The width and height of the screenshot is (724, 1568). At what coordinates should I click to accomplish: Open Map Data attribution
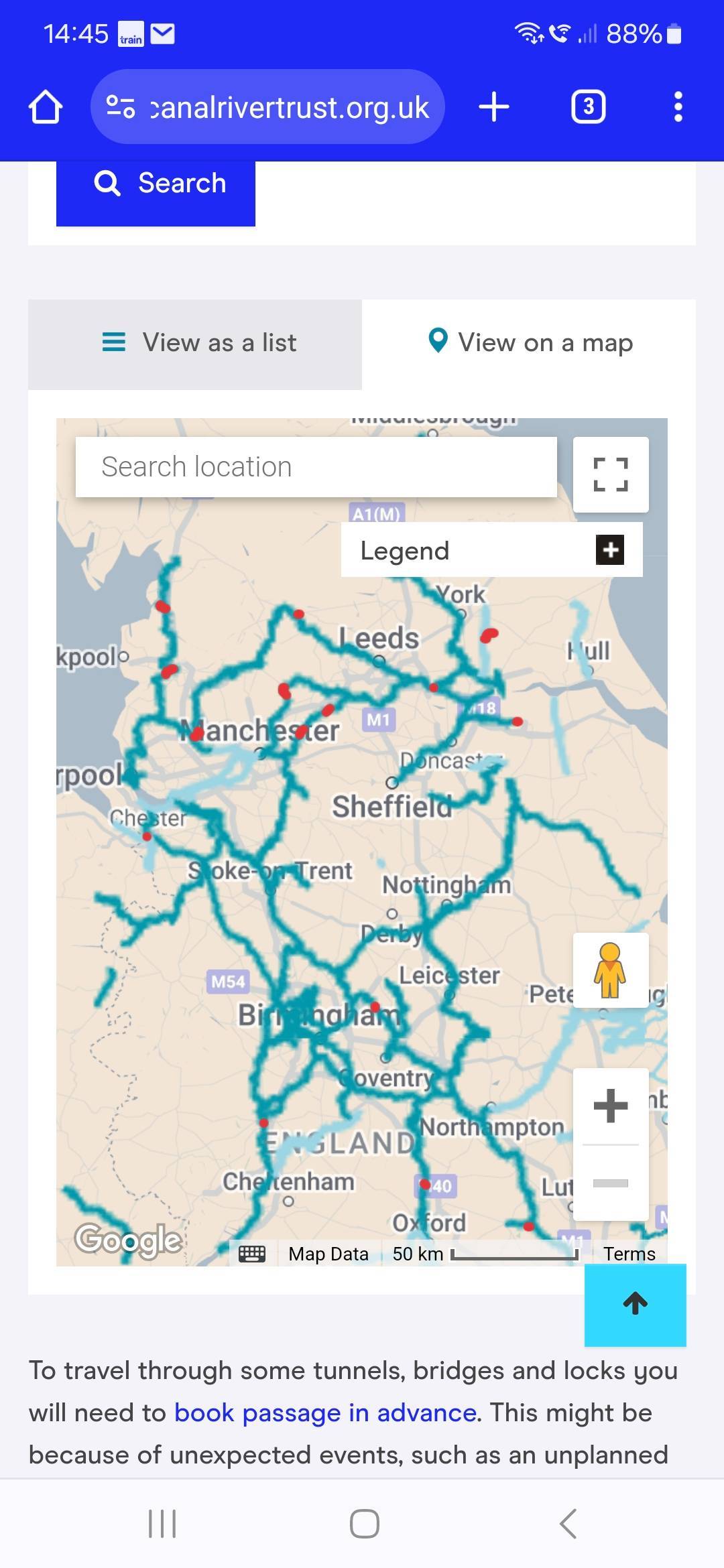(328, 1254)
